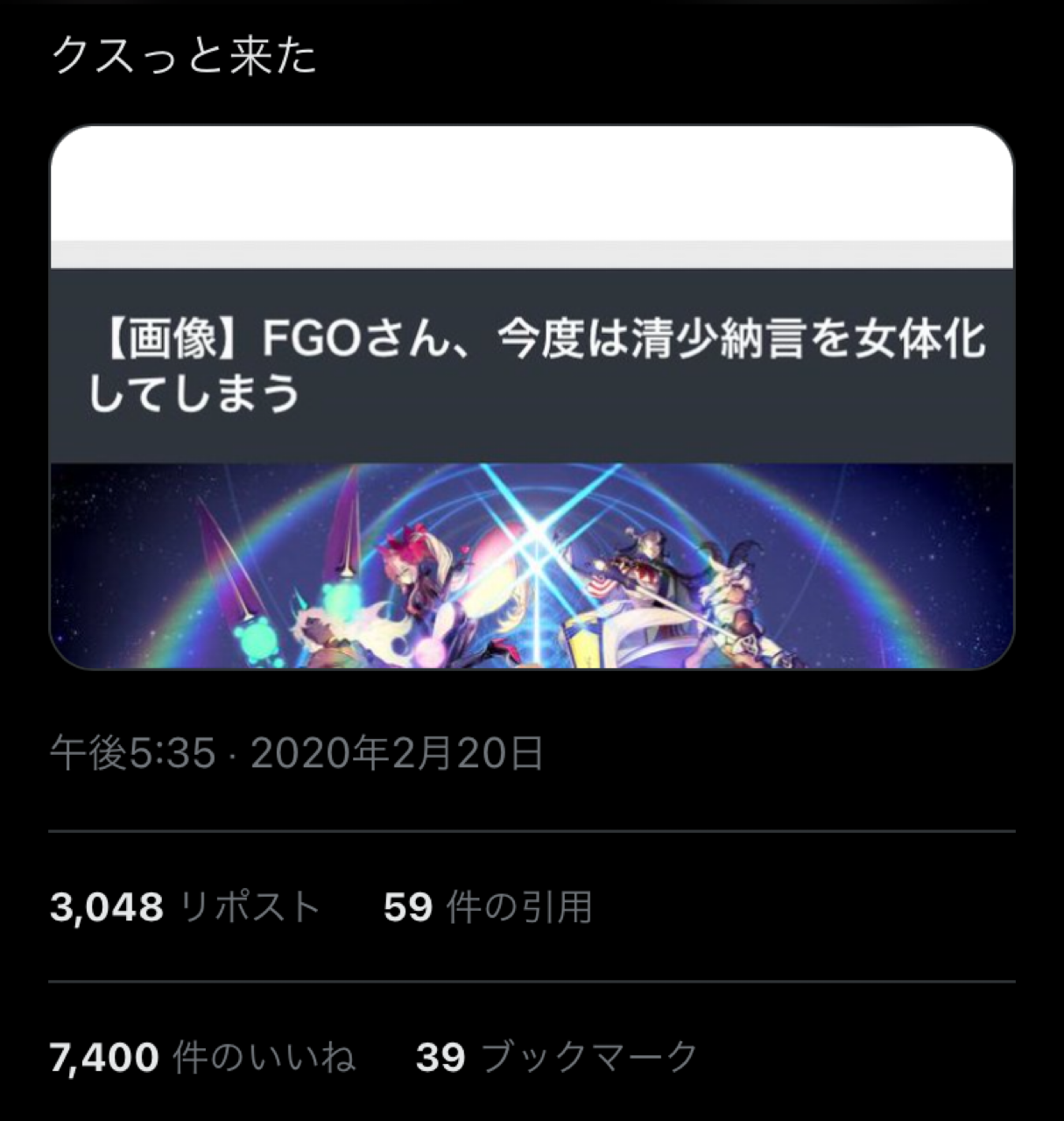Open the attached FGO screenshot image
The width and height of the screenshot is (1064, 1121).
(x=532, y=397)
